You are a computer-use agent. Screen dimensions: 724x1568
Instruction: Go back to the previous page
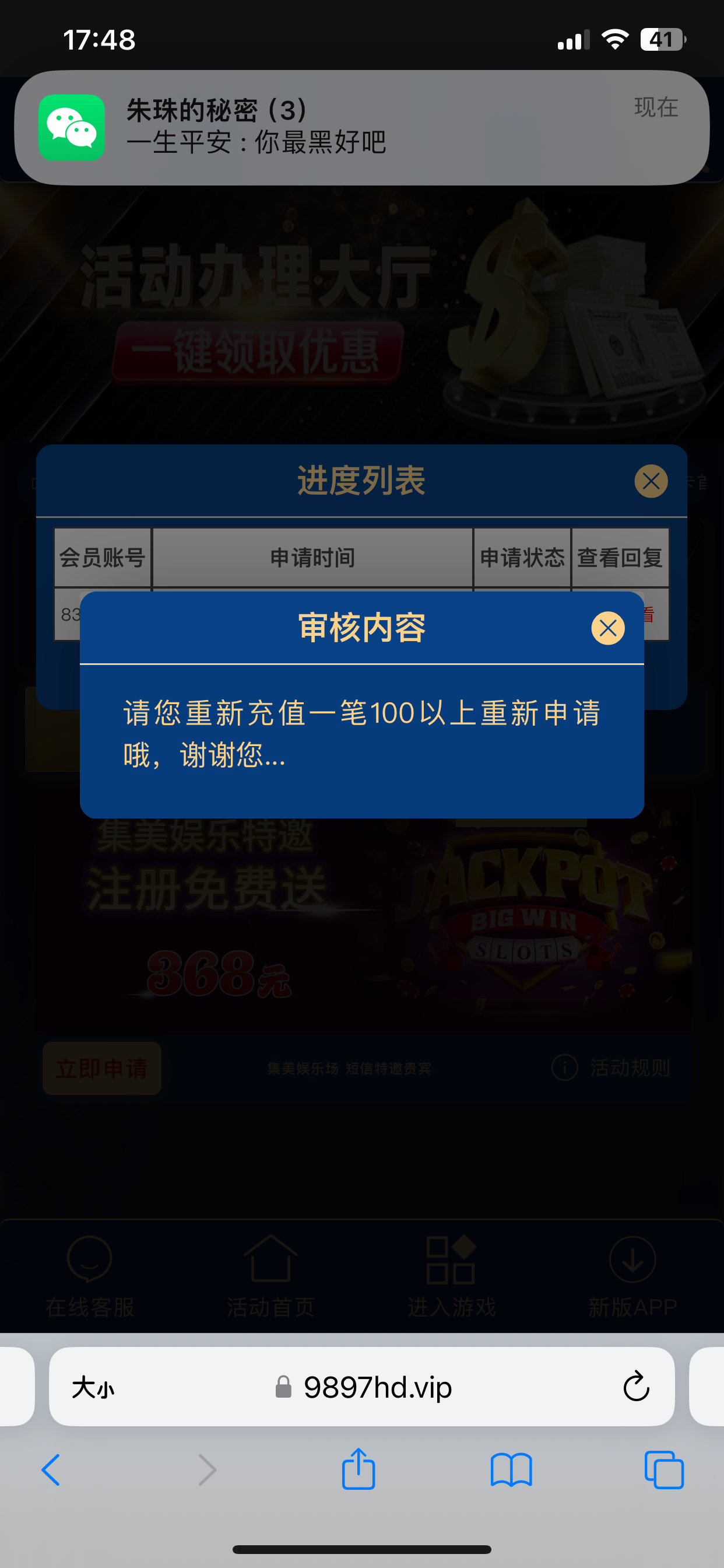tap(51, 1470)
